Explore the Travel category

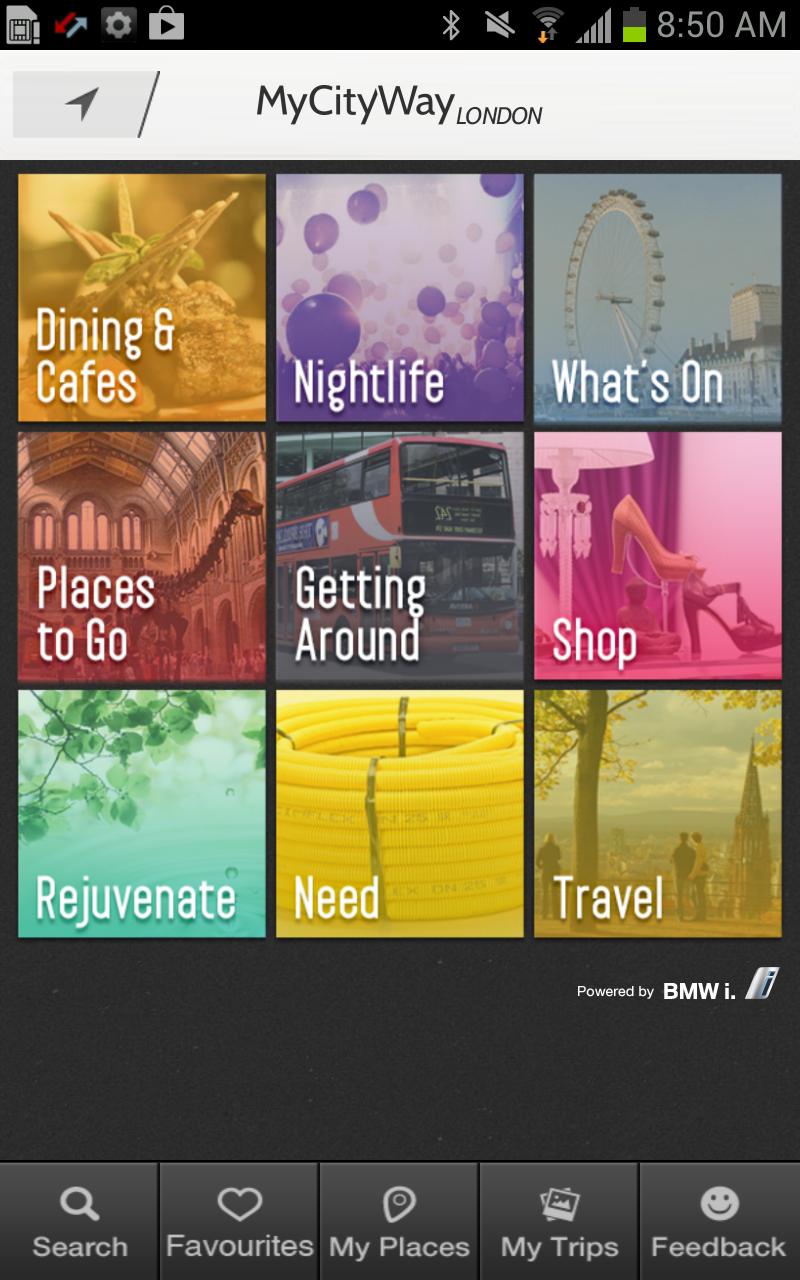click(657, 814)
